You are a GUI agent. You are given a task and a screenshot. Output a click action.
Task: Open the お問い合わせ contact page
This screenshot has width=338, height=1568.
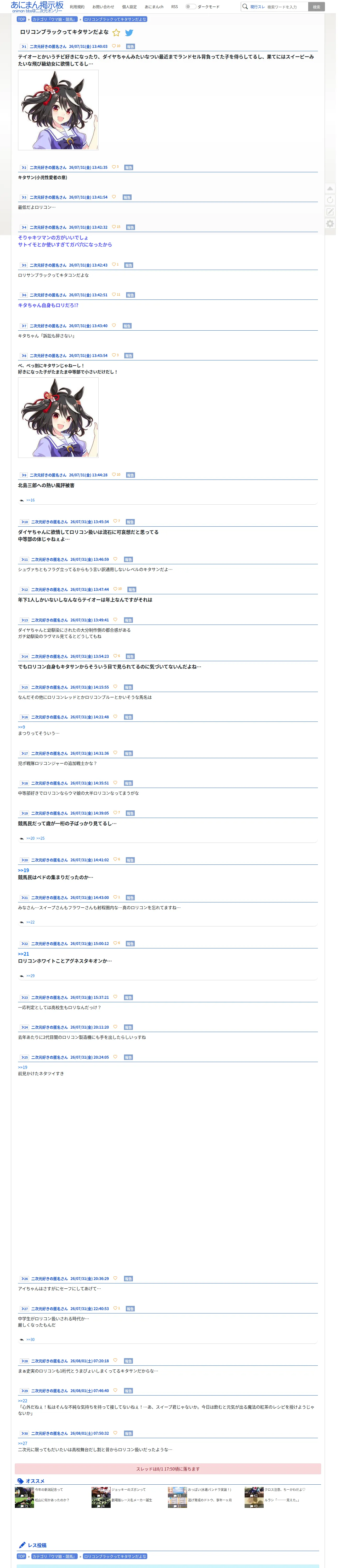pos(103,7)
